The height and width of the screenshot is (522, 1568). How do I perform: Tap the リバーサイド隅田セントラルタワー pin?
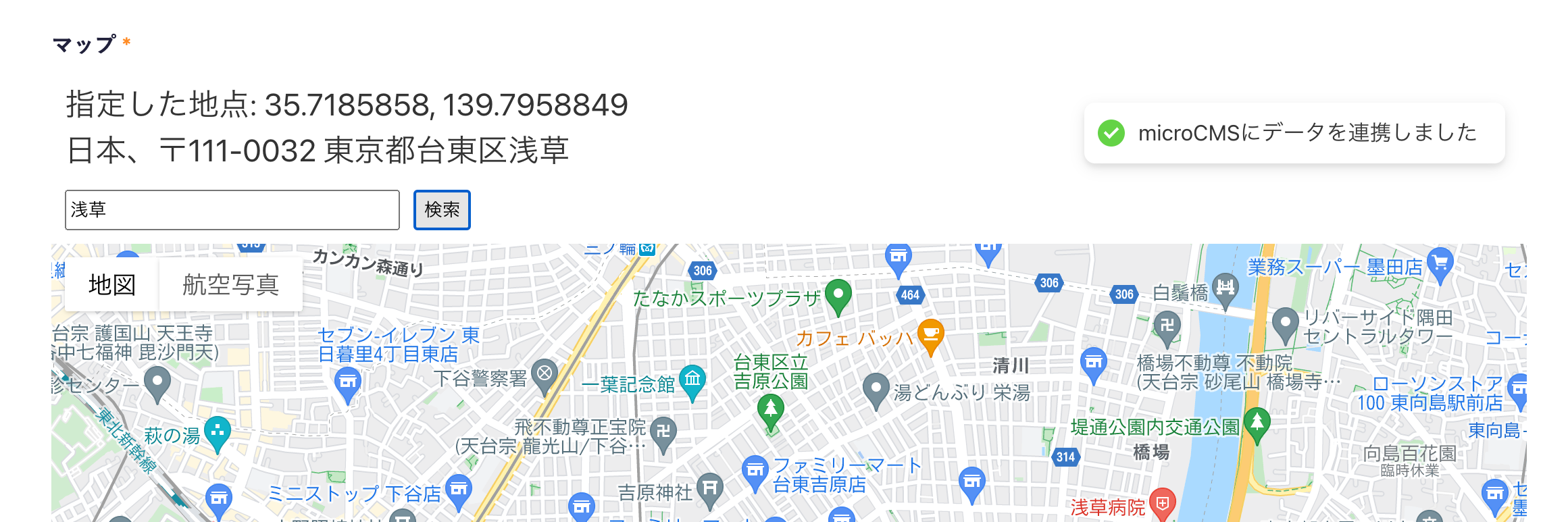(1285, 323)
